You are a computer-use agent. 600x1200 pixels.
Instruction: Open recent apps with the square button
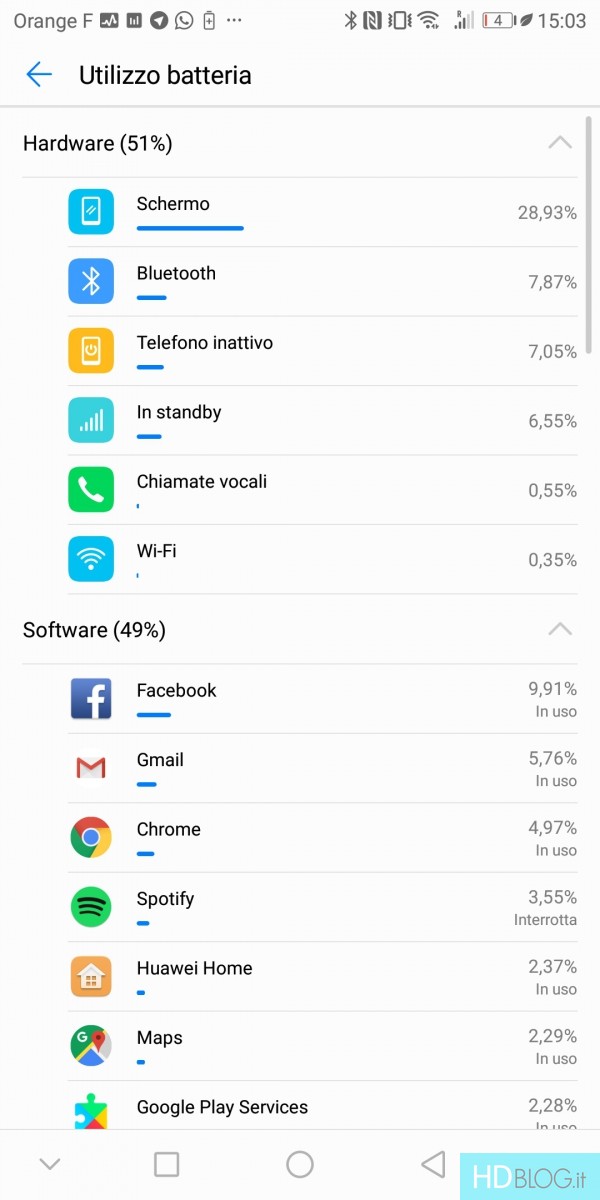pos(167,1164)
